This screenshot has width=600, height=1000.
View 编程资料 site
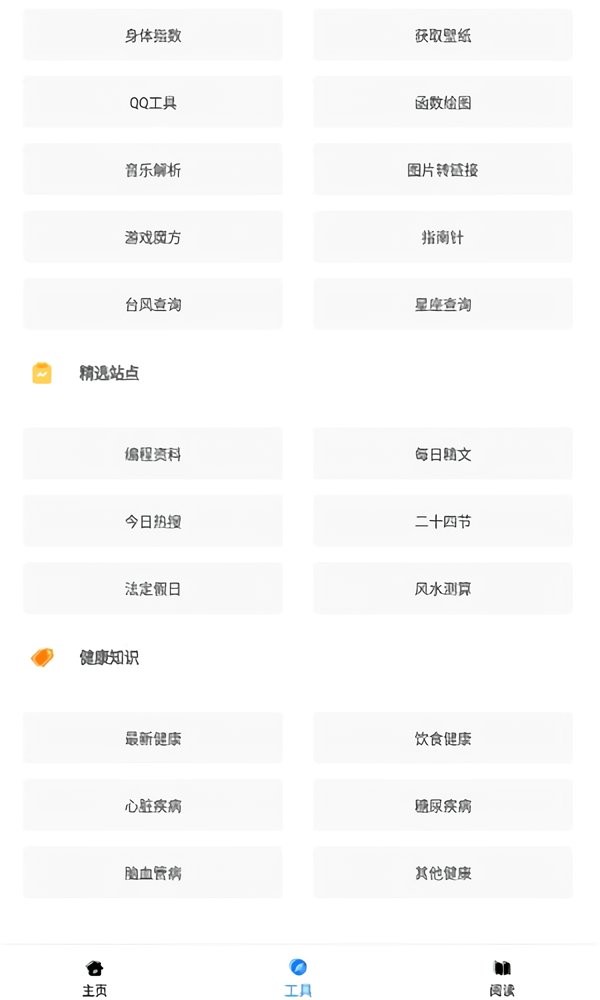pyautogui.click(x=153, y=454)
